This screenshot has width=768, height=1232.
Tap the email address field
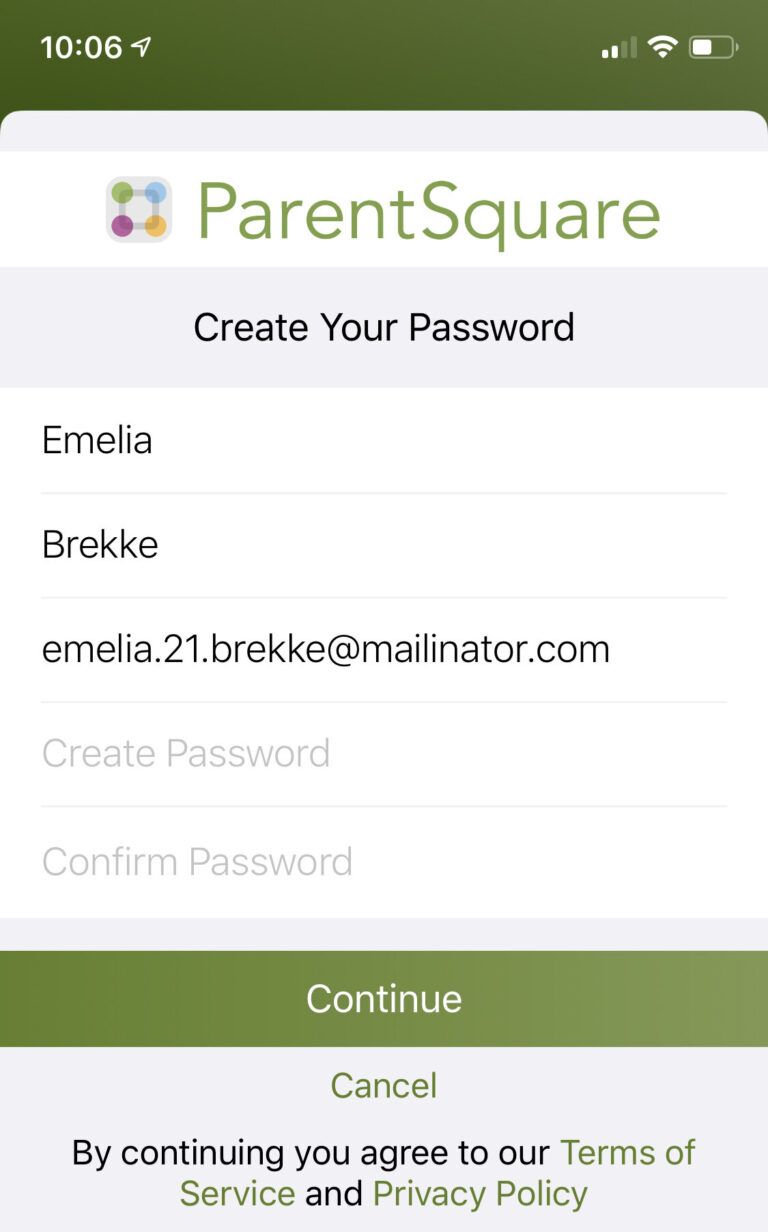pos(383,649)
